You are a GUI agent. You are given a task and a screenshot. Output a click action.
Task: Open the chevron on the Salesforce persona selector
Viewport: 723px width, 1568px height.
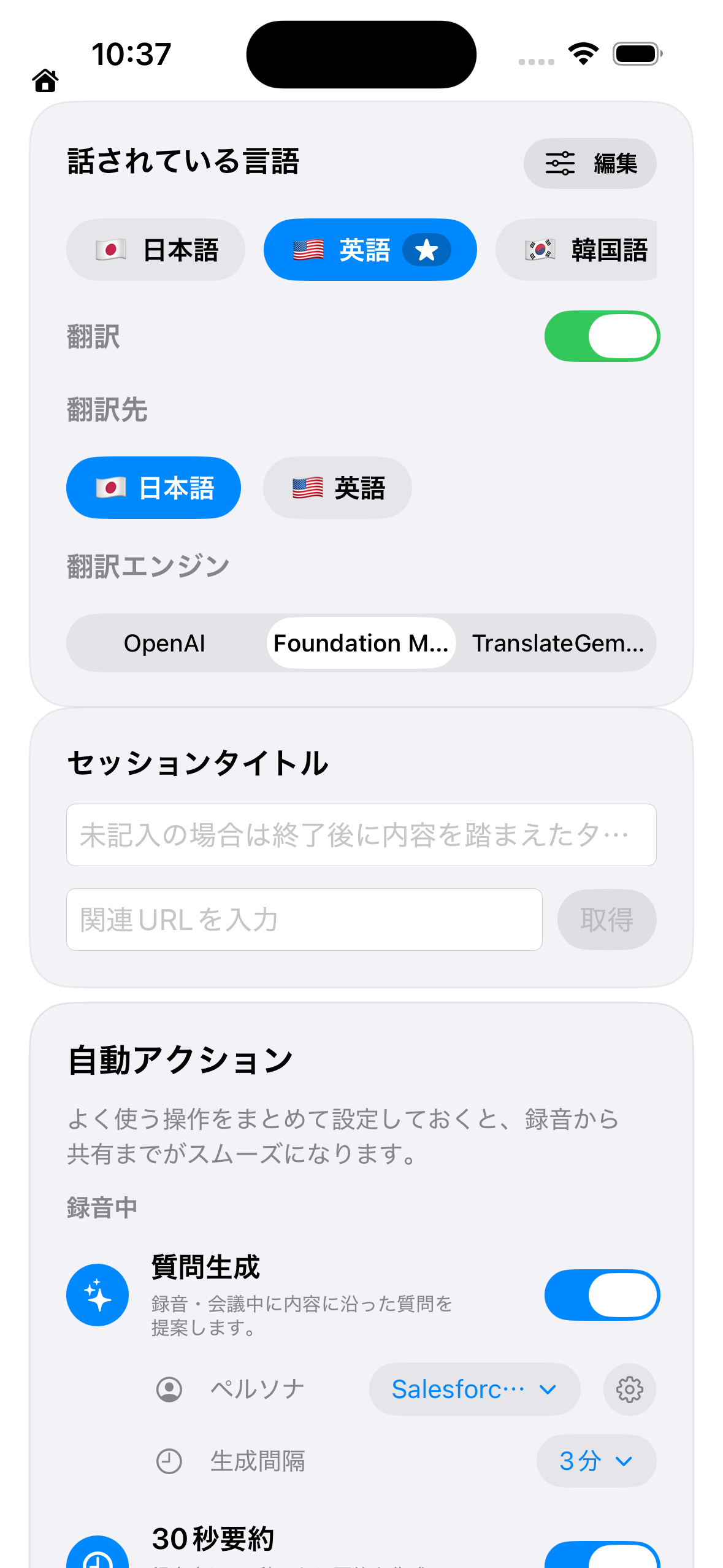tap(548, 1389)
